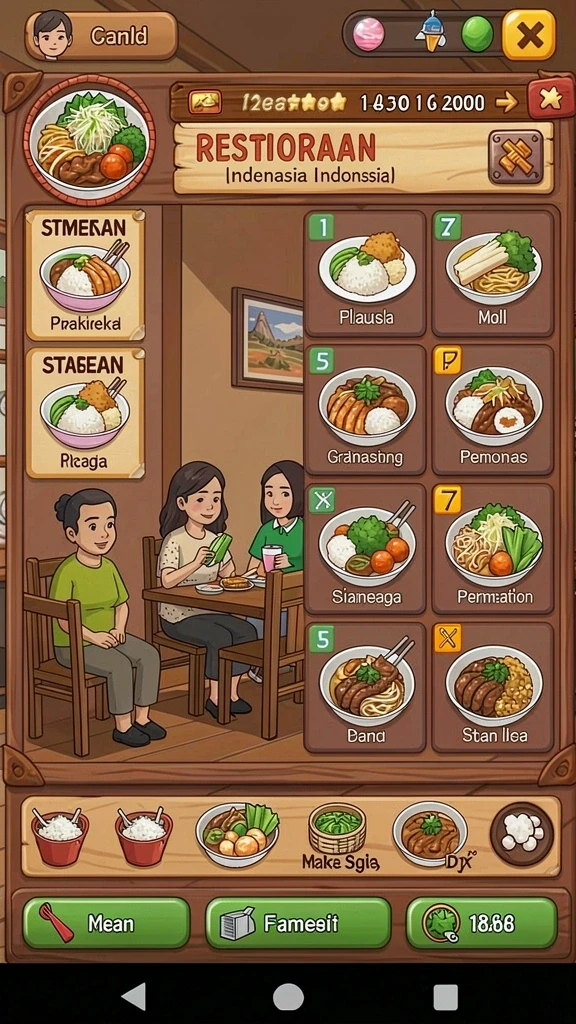Select the Band noodle dish

pyautogui.click(x=366, y=687)
